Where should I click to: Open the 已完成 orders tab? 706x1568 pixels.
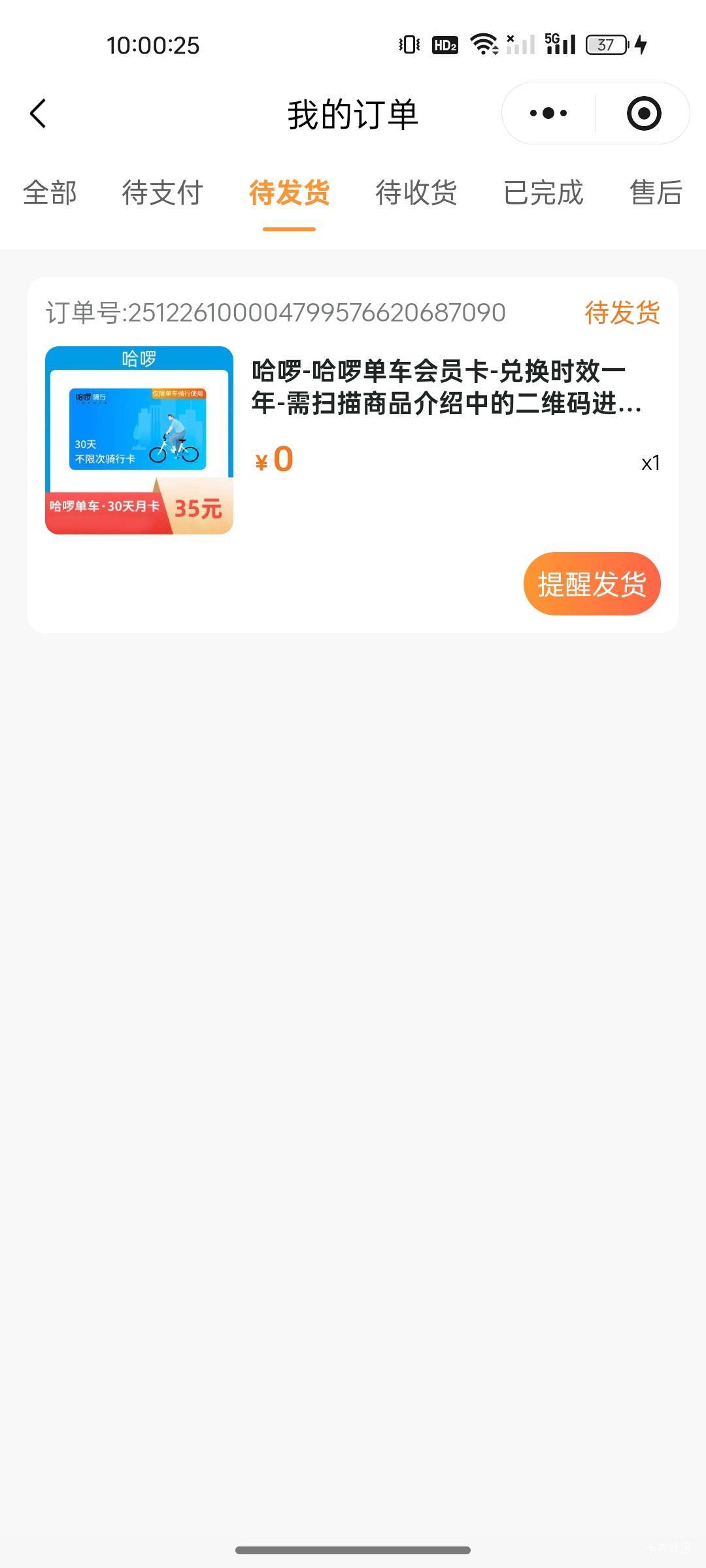pos(543,193)
